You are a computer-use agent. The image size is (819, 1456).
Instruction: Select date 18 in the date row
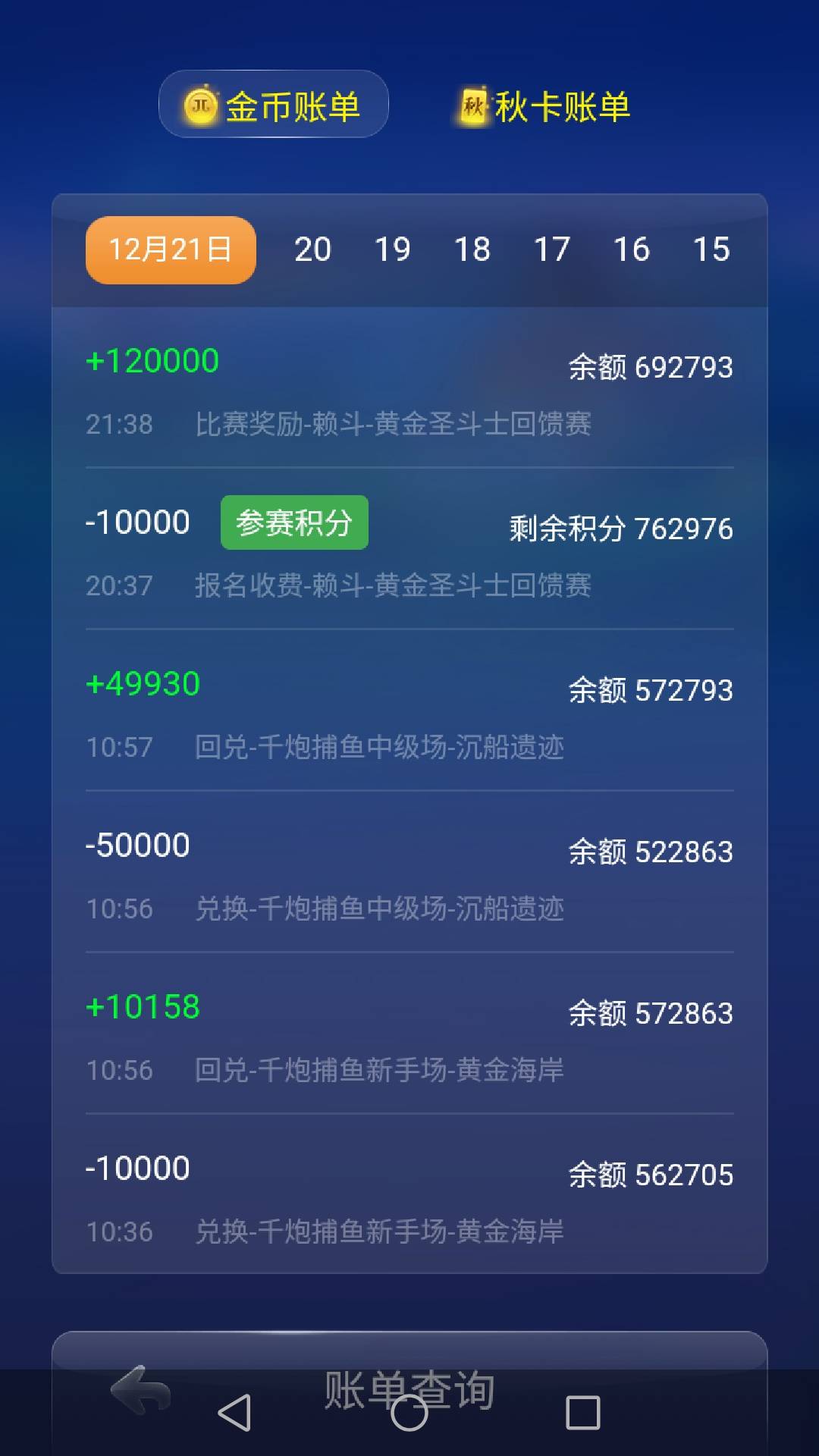point(473,249)
